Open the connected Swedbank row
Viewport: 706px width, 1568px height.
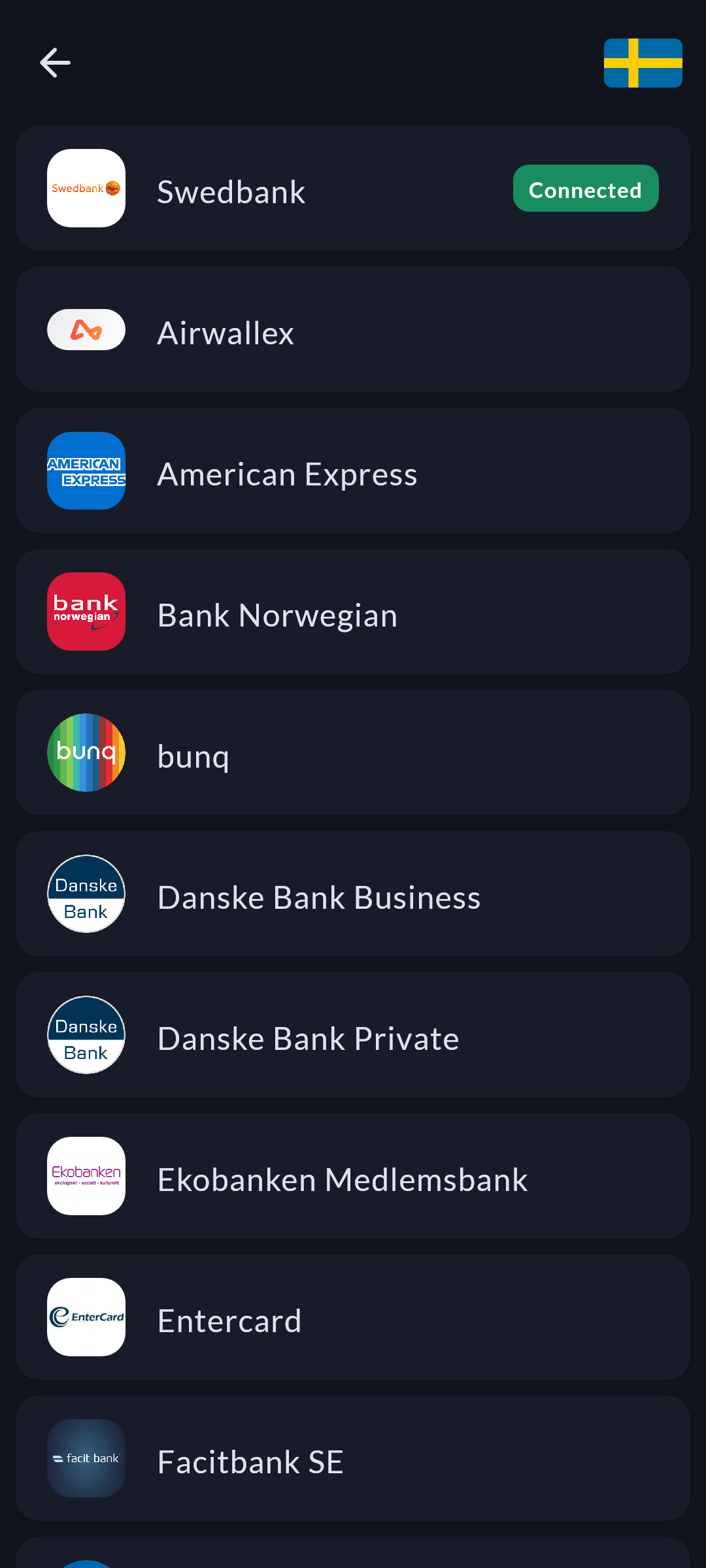click(353, 188)
